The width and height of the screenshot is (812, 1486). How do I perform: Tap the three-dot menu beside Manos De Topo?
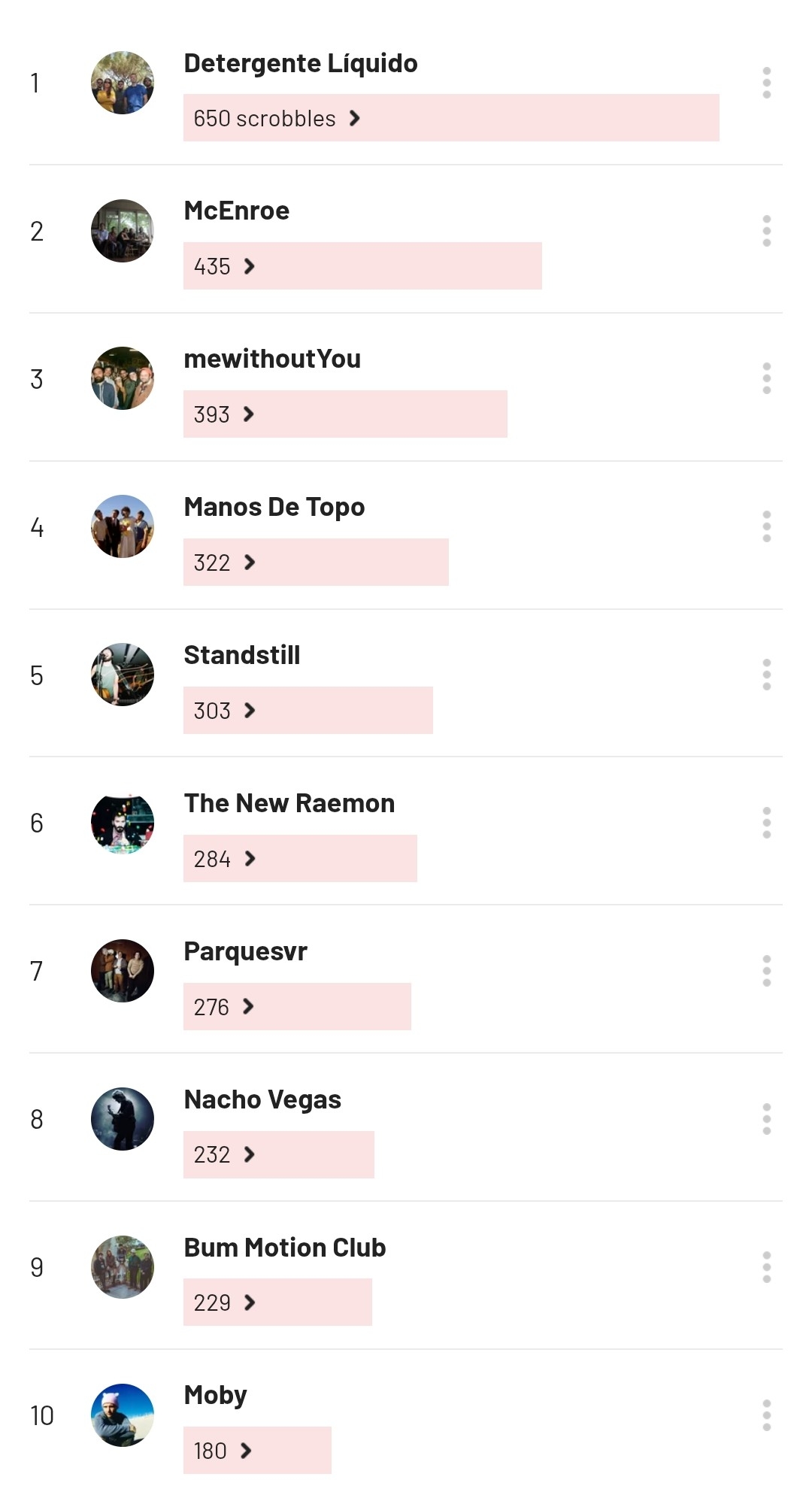pos(766,526)
